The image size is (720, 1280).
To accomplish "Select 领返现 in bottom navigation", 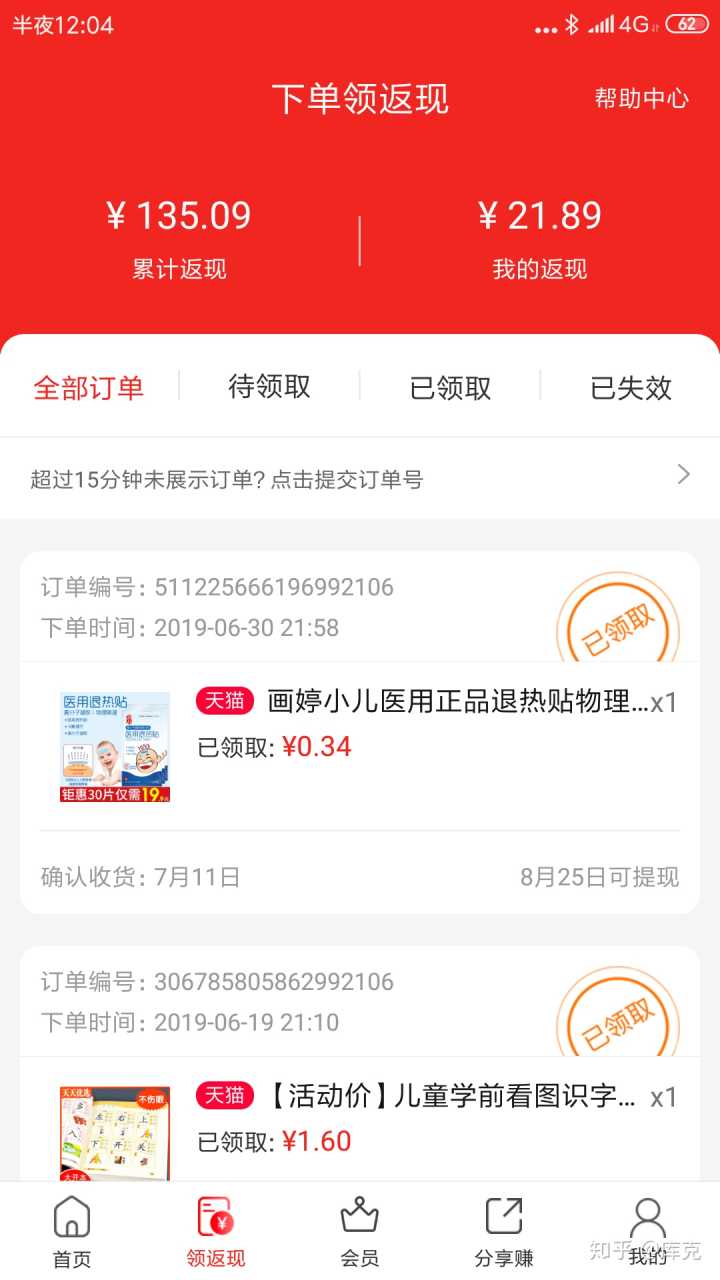I will pos(216,1230).
